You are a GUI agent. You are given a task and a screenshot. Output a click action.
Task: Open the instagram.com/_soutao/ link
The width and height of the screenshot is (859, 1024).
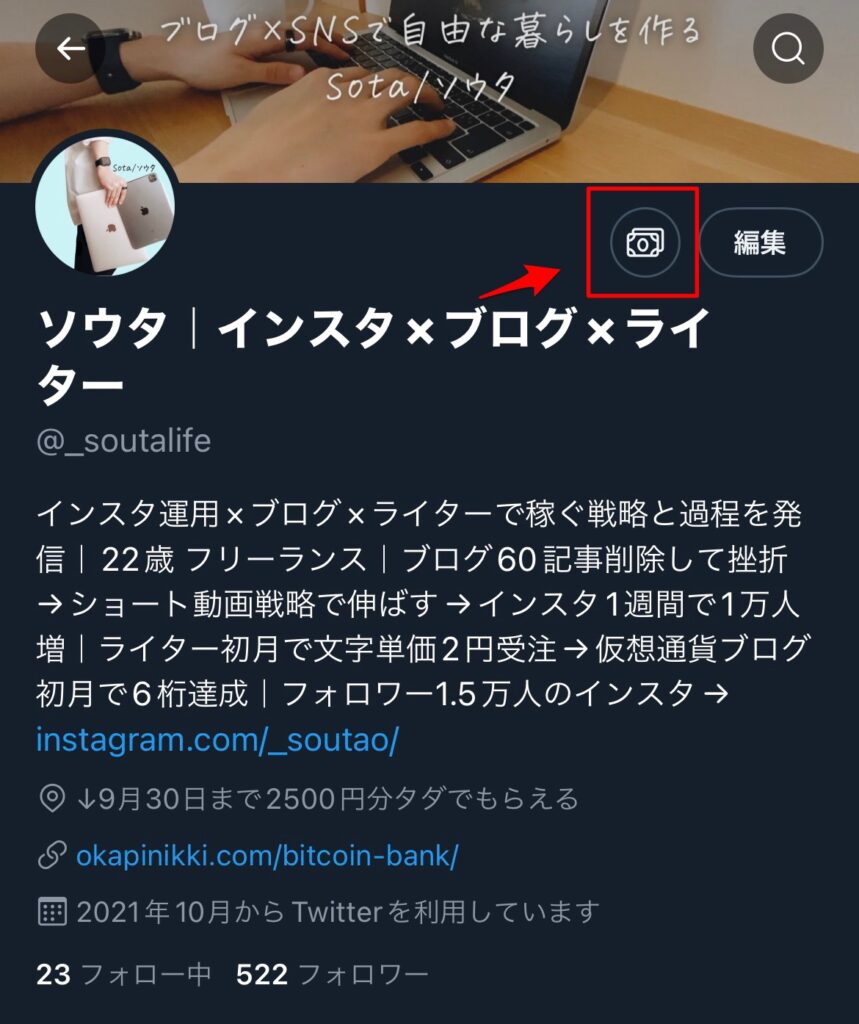point(217,741)
